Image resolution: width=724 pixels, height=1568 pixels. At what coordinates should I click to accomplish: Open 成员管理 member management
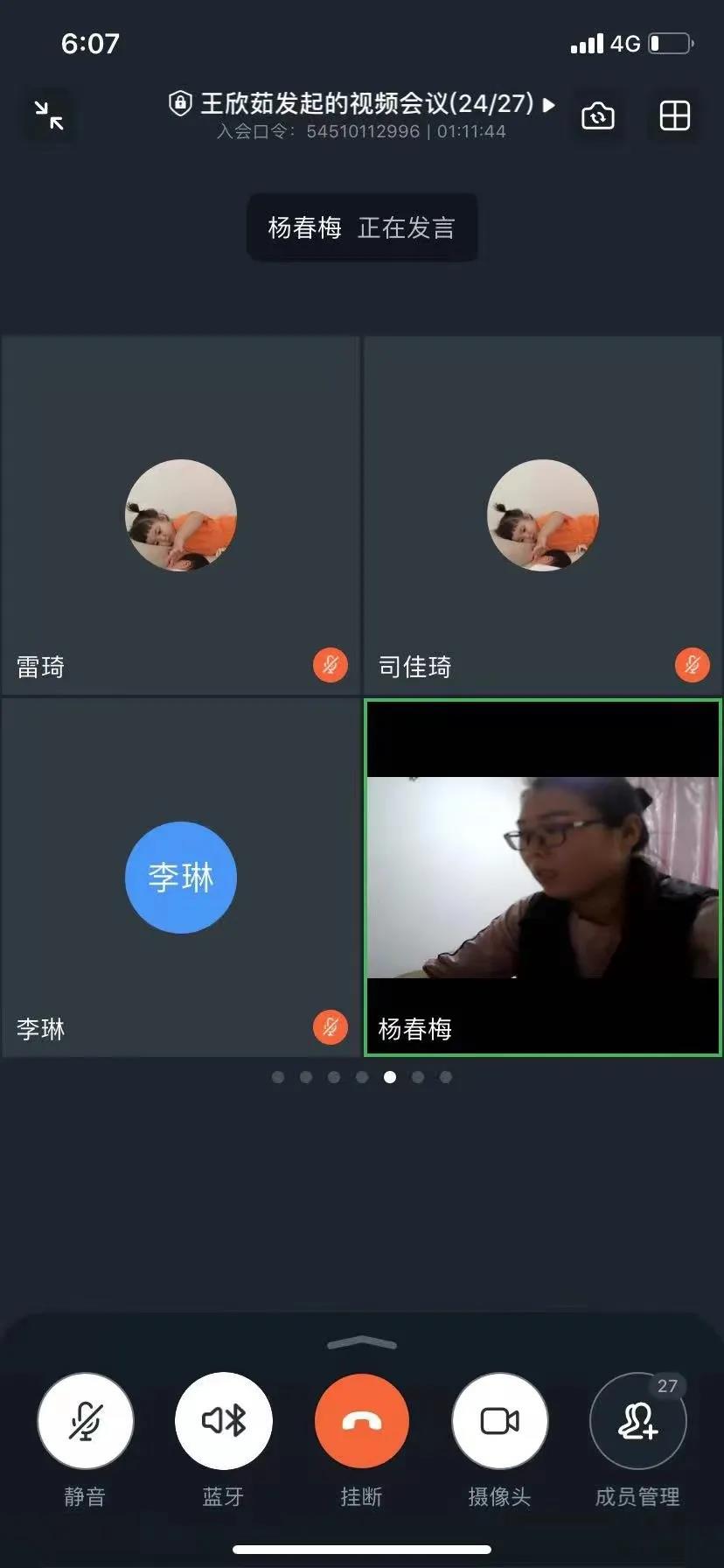point(637,1421)
